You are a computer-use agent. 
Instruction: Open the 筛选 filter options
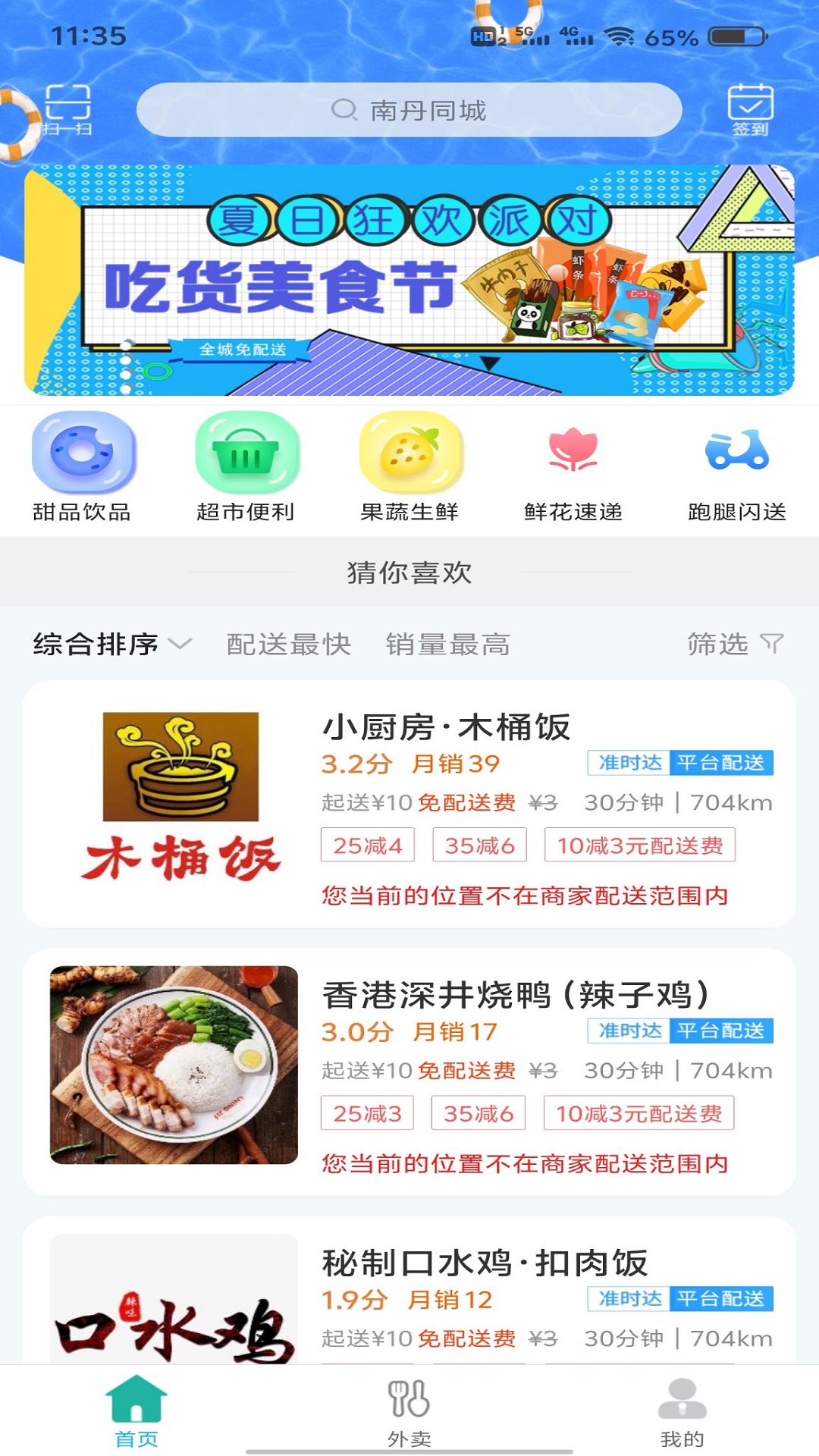click(734, 645)
